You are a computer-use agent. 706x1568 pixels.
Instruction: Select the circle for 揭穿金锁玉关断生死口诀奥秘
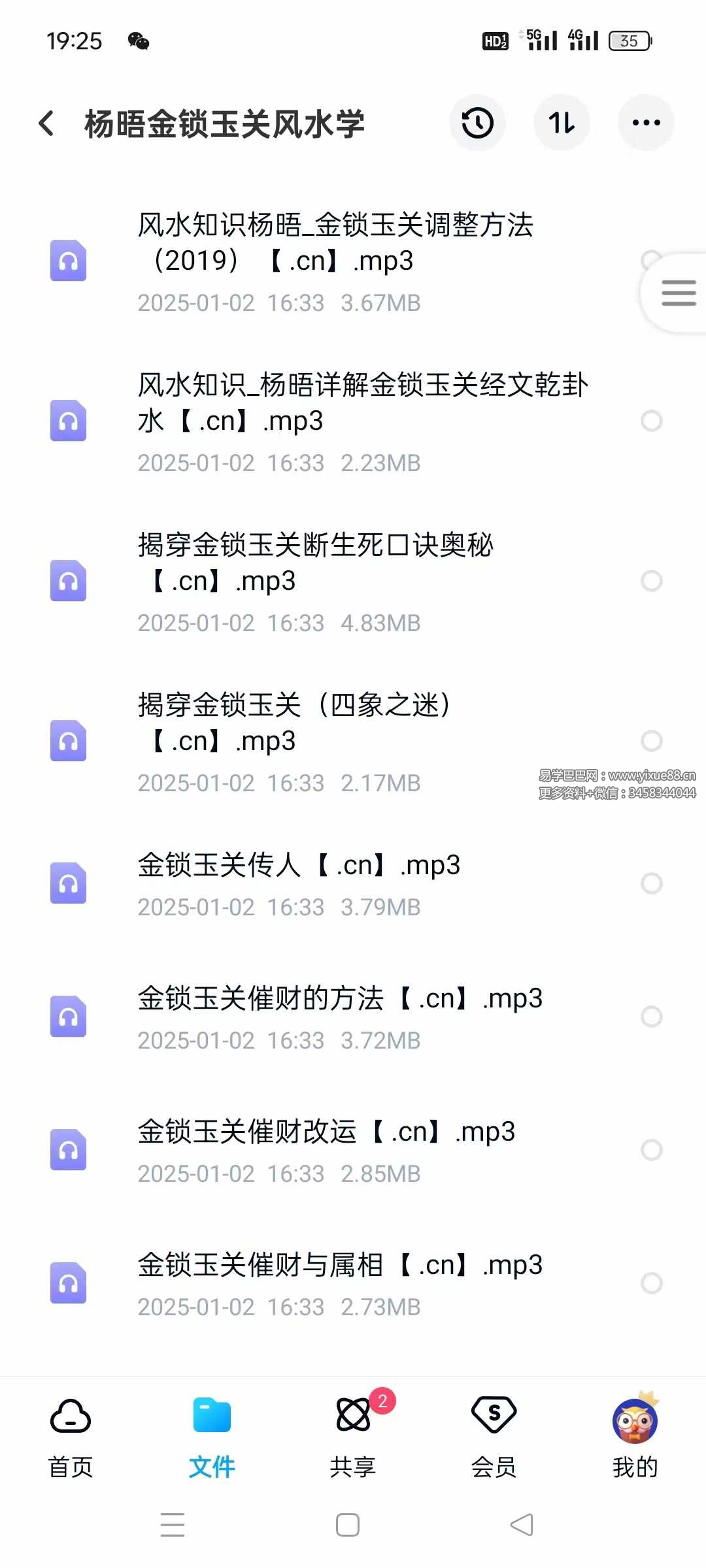tap(652, 581)
